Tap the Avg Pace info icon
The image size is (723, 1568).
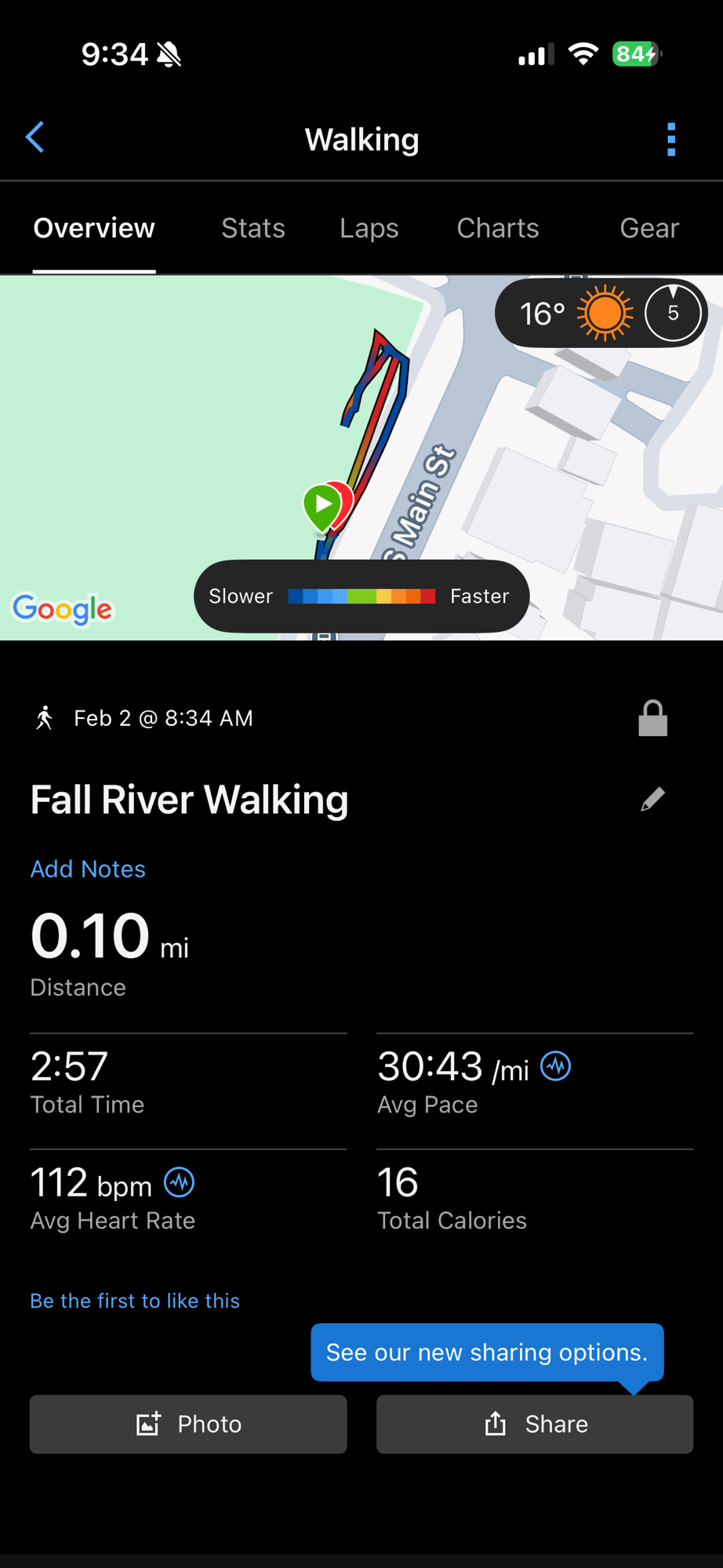[x=556, y=1066]
